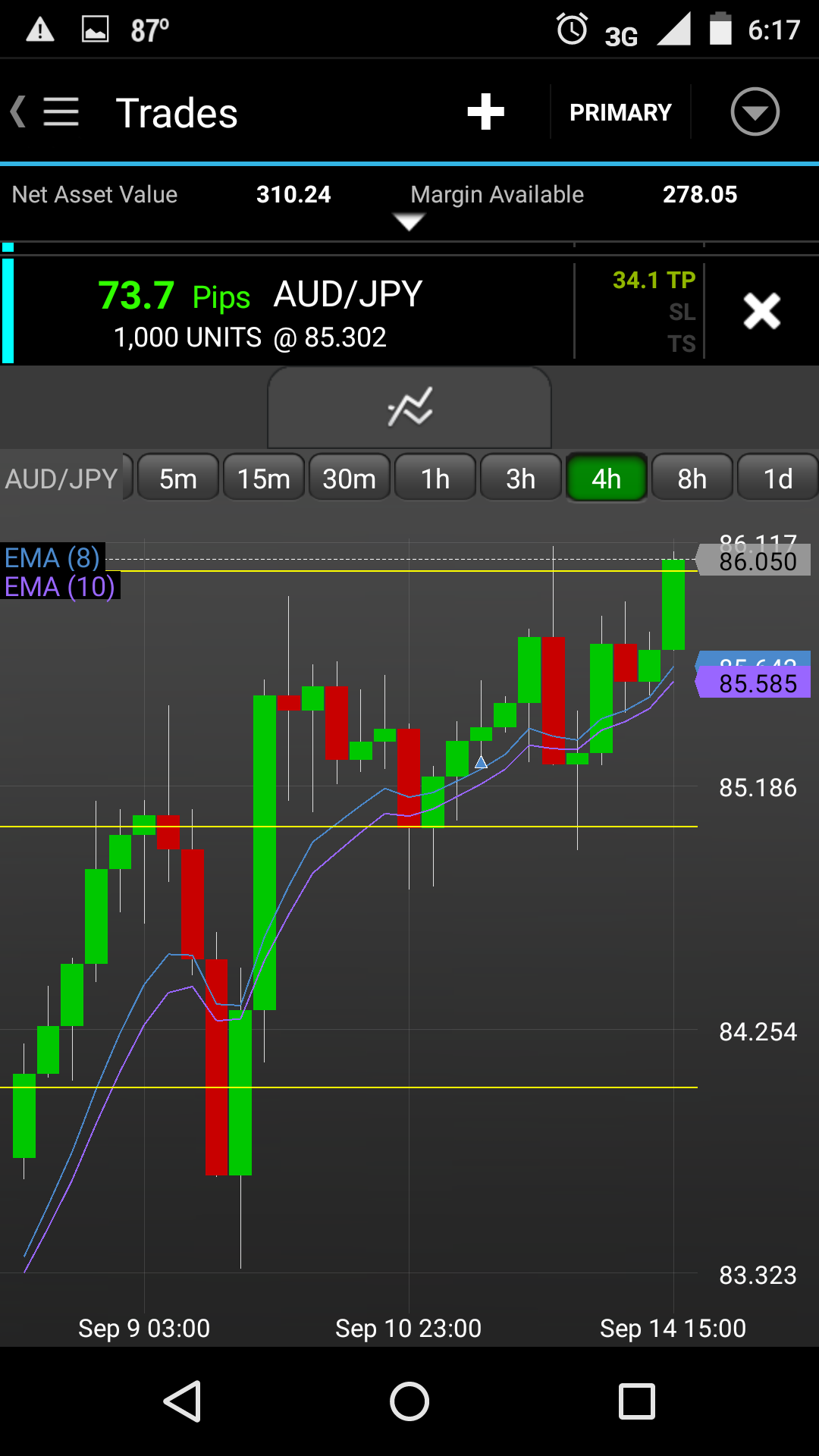
Task: Close the AUD/JPY trade with X
Action: (x=761, y=311)
